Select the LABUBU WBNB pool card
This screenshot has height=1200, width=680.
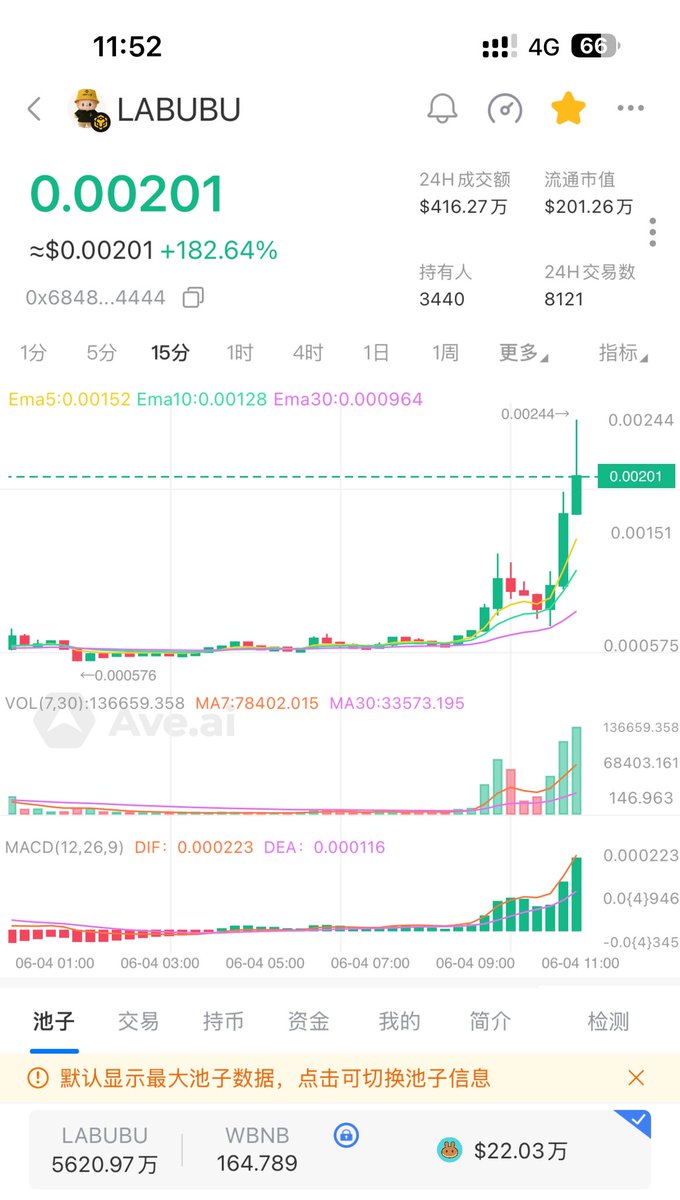tap(340, 1150)
